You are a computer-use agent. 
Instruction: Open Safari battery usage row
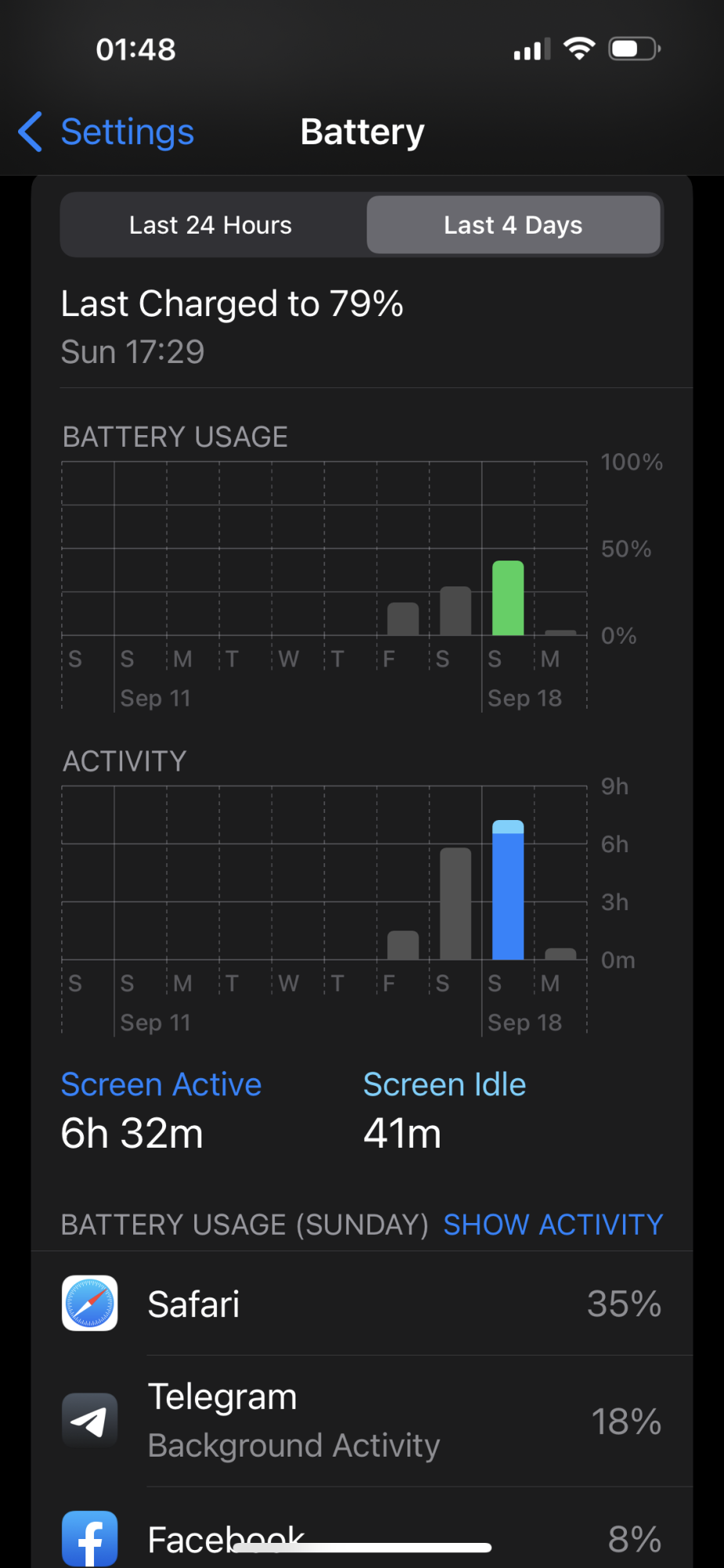pos(362,1304)
